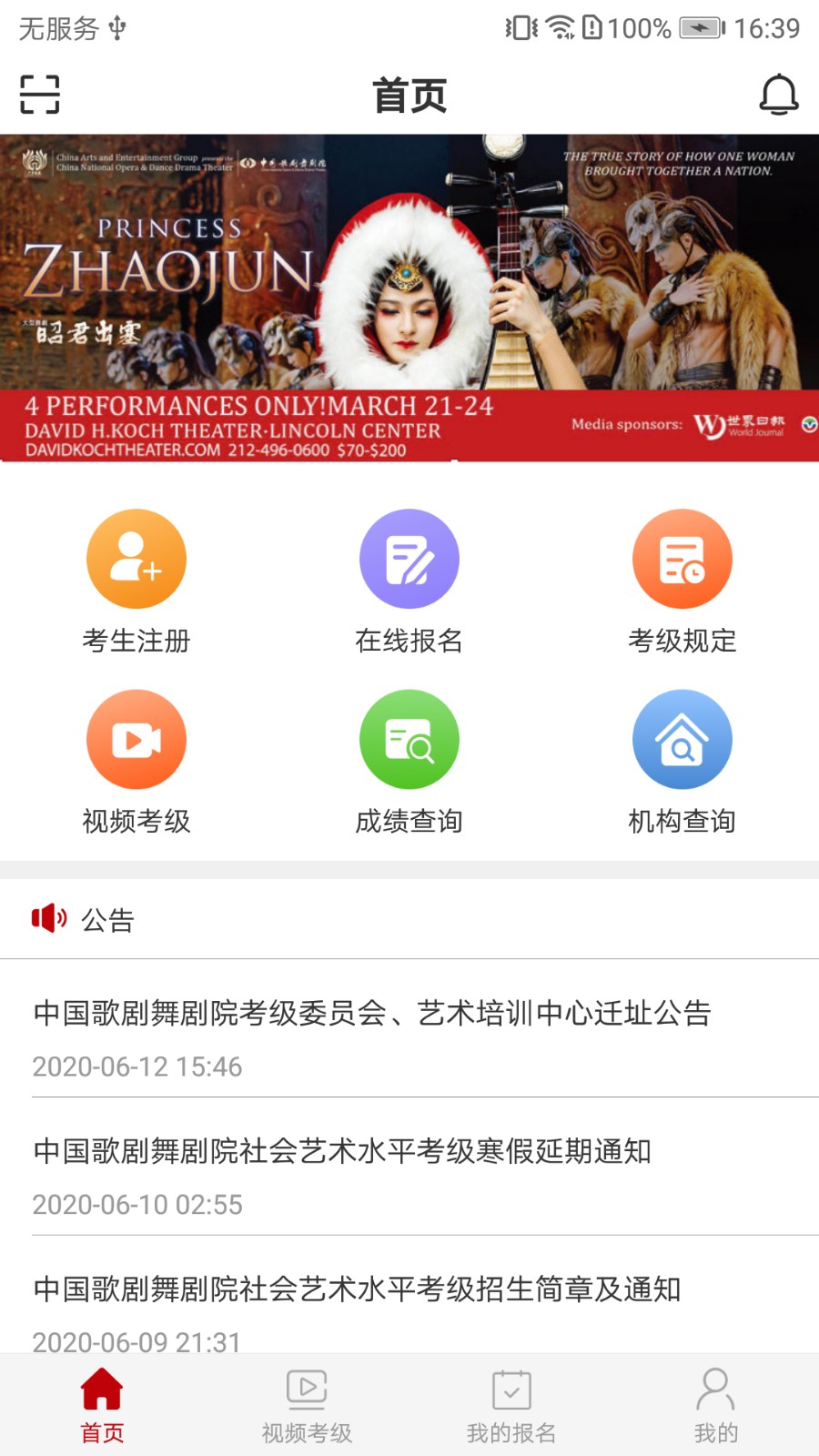The height and width of the screenshot is (1456, 819).
Task: Query scores via 成绩查询 icon
Action: coord(409,739)
